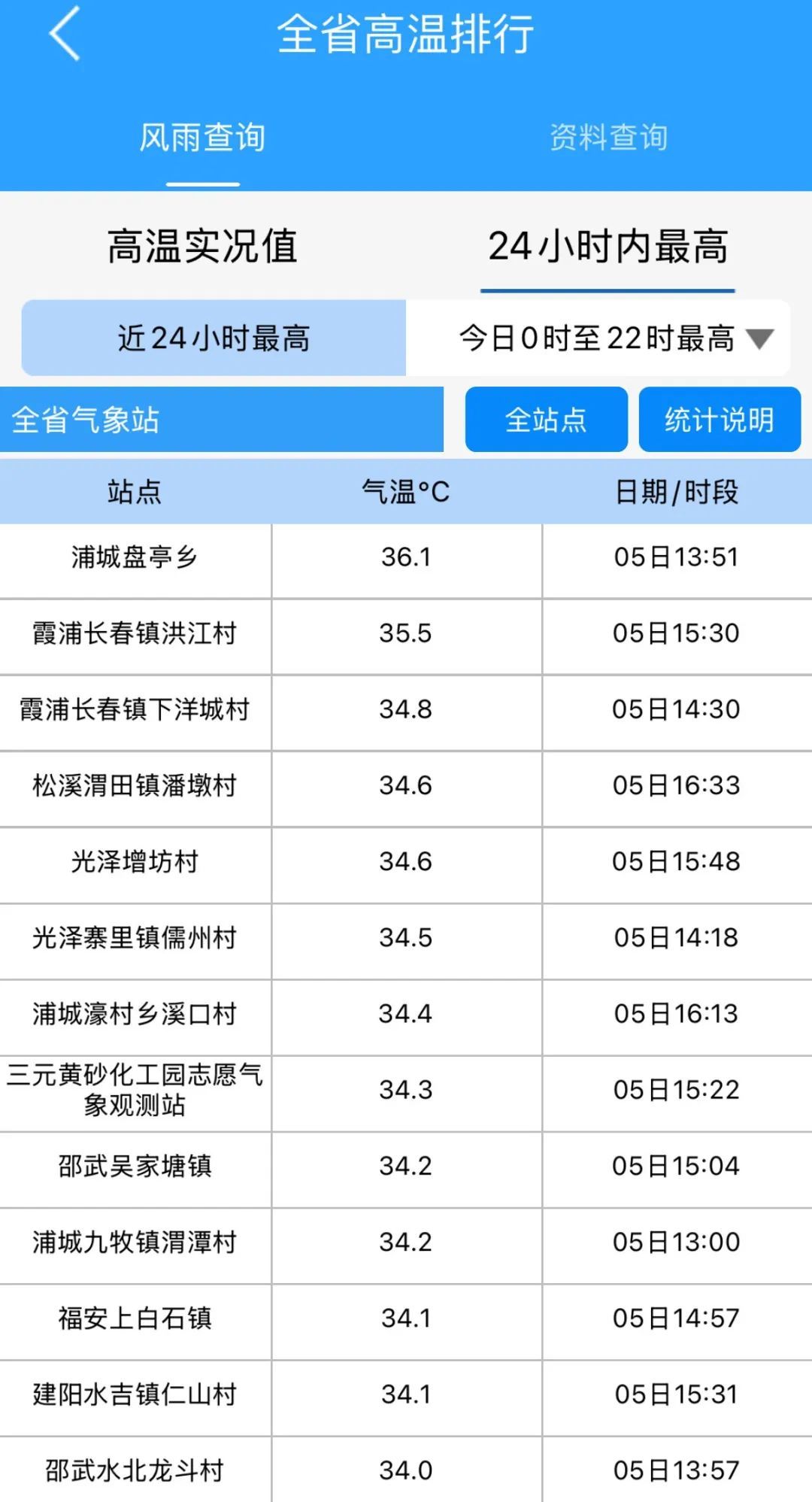The height and width of the screenshot is (1502, 812).
Task: Open the time period dropdown arrow
Action: click(762, 340)
